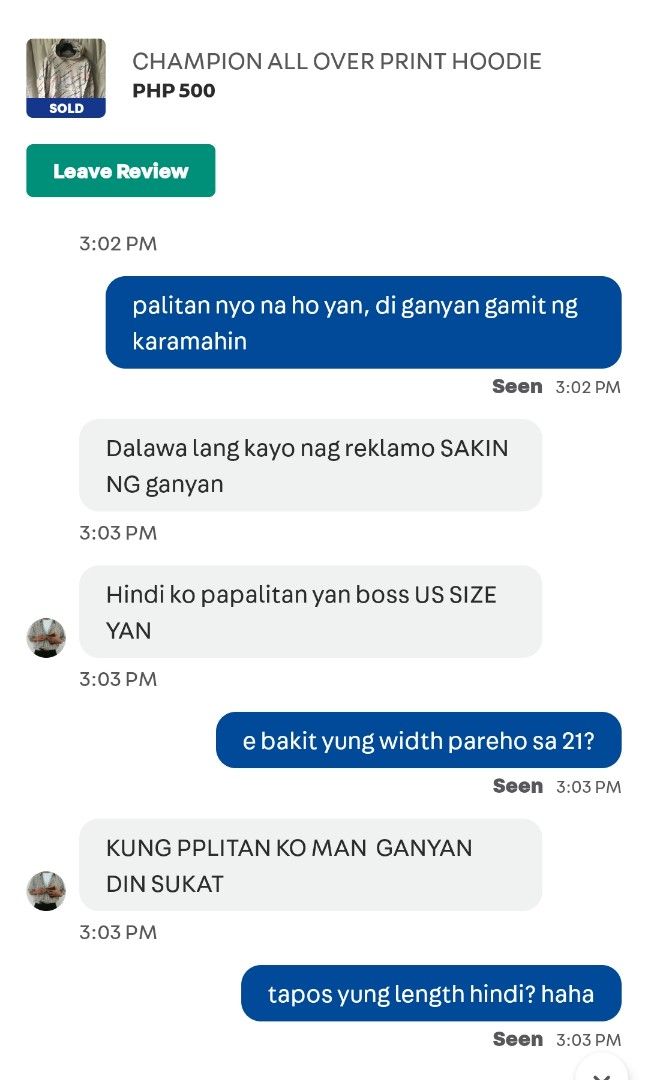Open seller avatar beside "Hindi ko papalitan" message
This screenshot has width=648, height=1080.
click(46, 638)
